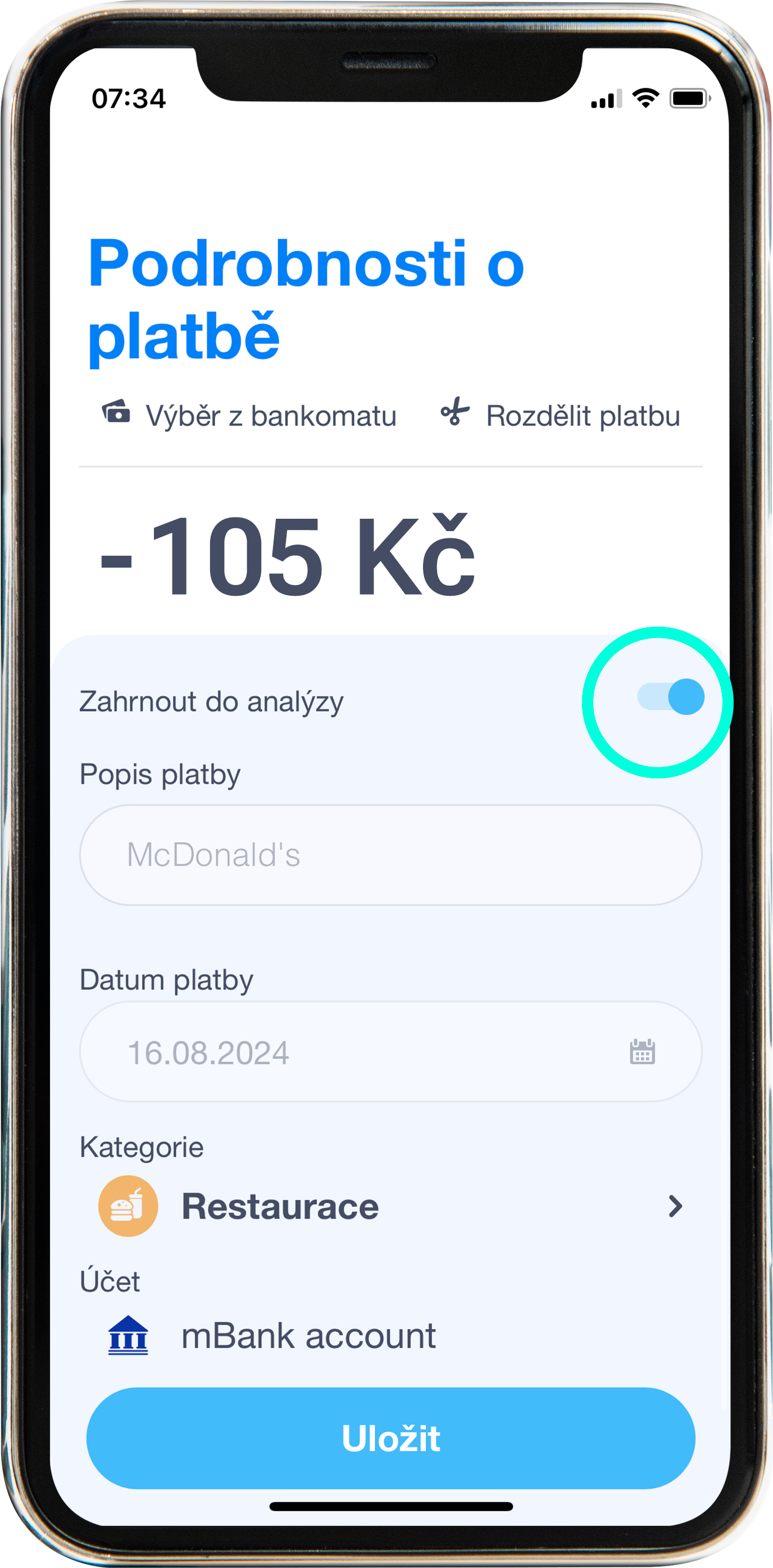Open the calendar icon in the date field
Screen dimensions: 773x1568
pos(642,1051)
